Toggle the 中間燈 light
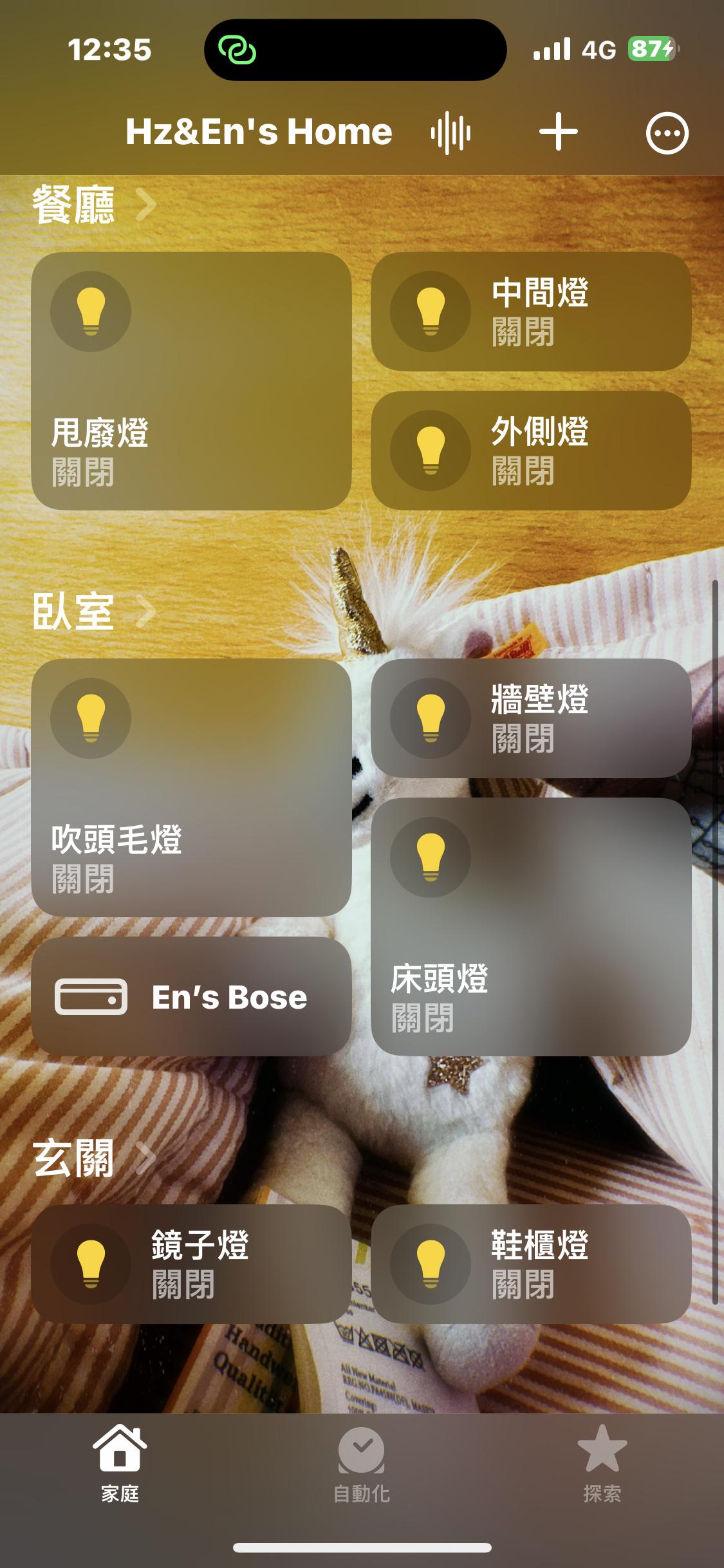 coord(431,312)
